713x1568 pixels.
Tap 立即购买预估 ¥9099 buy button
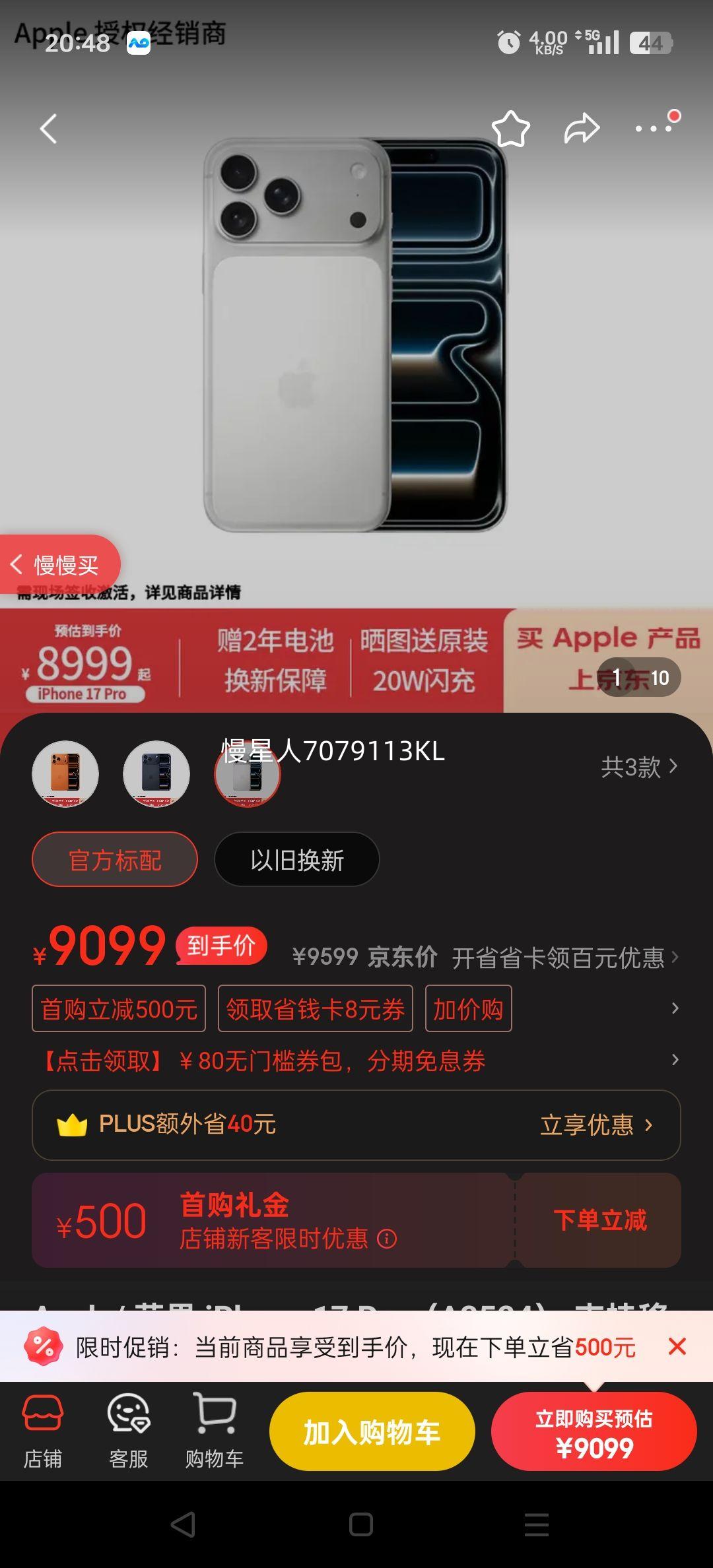[x=594, y=1431]
